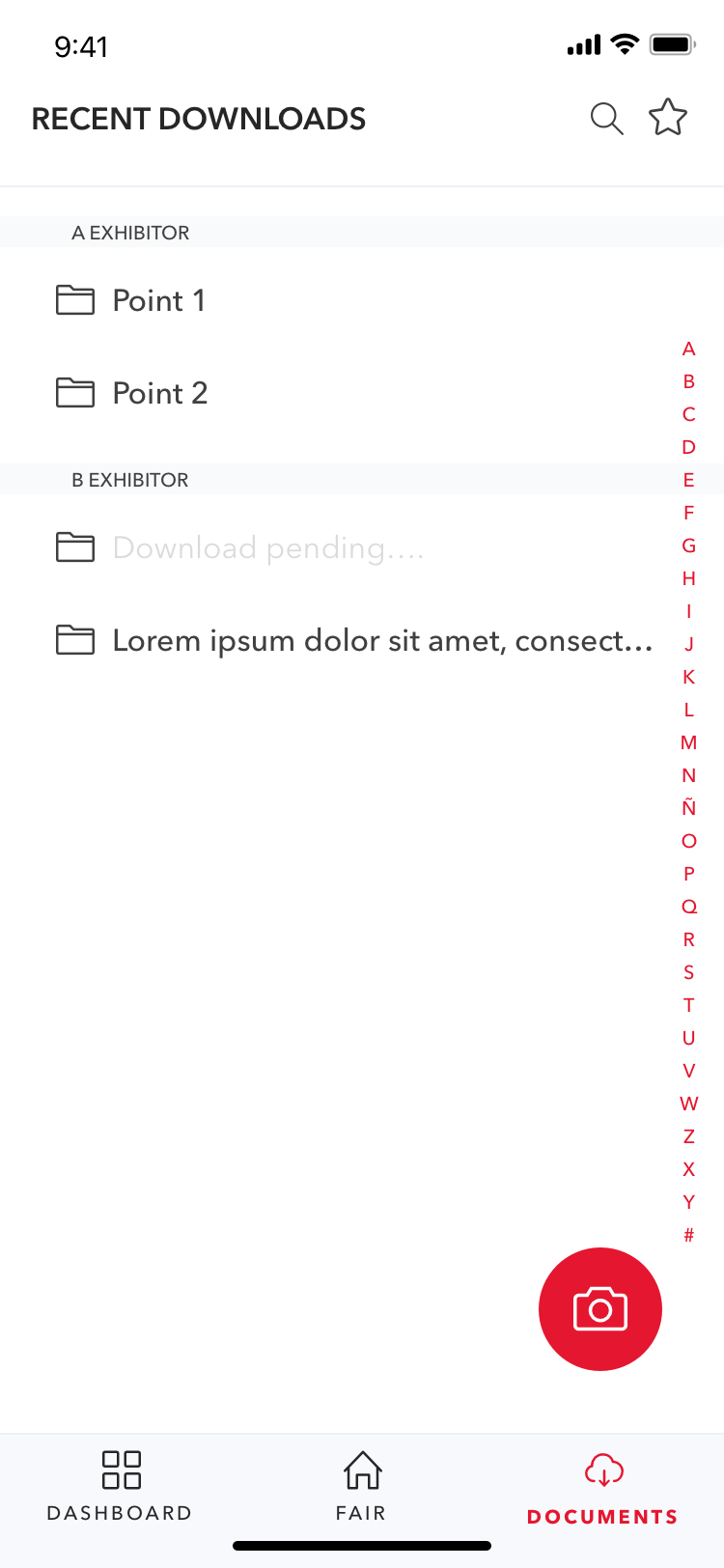Jump to the # section in index
The height and width of the screenshot is (1568, 724).
click(688, 1235)
